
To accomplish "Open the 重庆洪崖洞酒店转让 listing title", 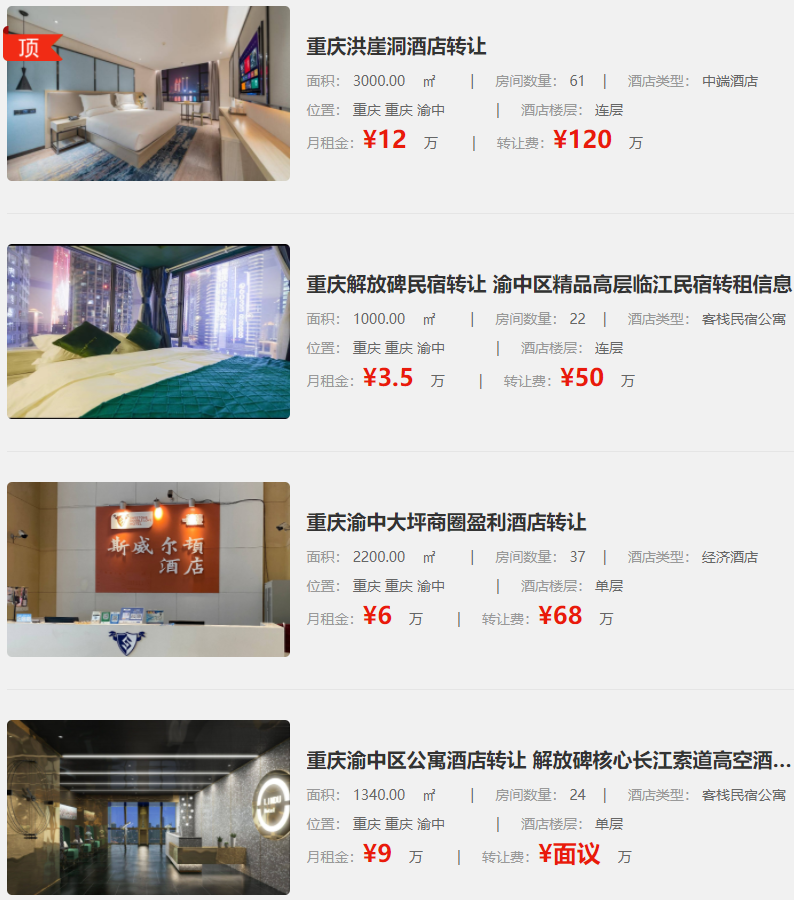I will click(x=396, y=47).
